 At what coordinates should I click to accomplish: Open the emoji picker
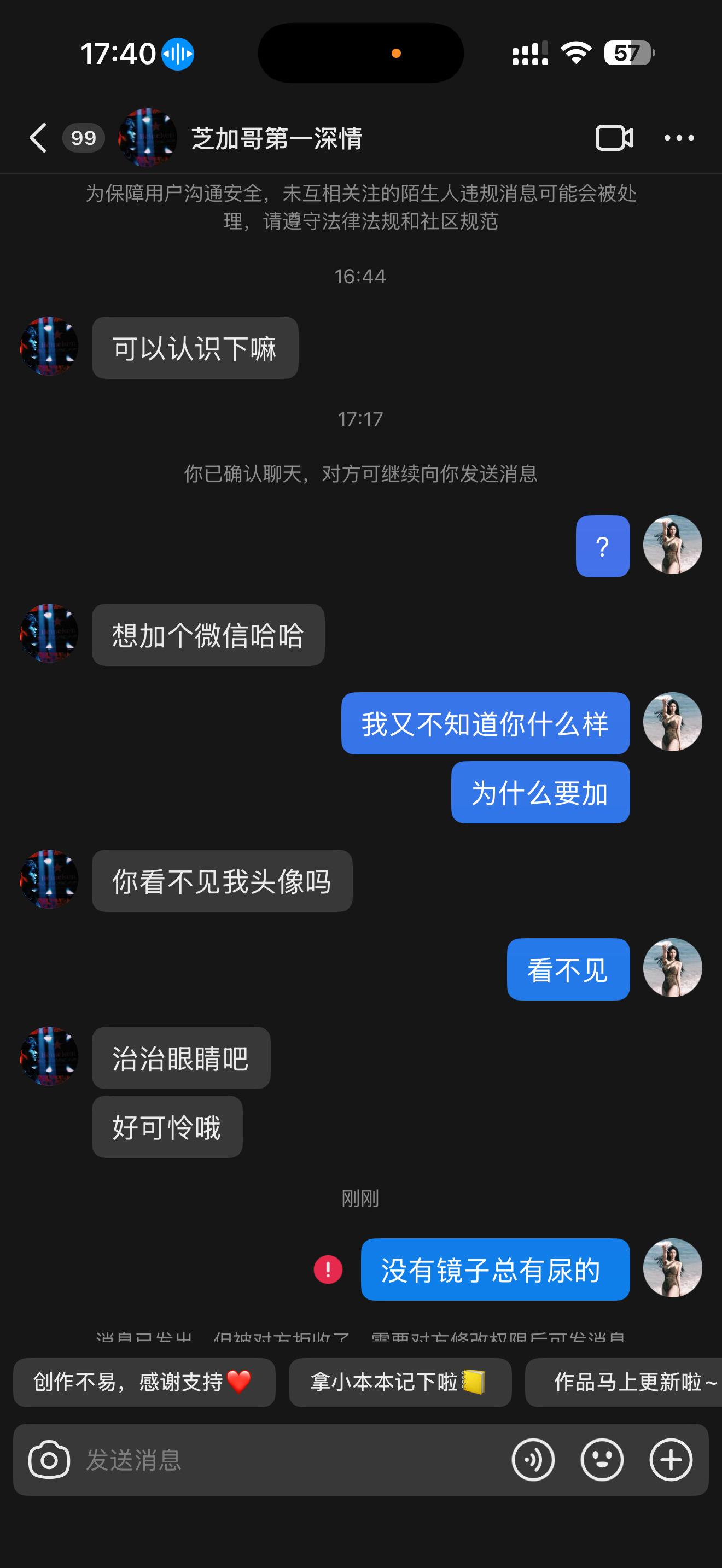(x=603, y=1460)
